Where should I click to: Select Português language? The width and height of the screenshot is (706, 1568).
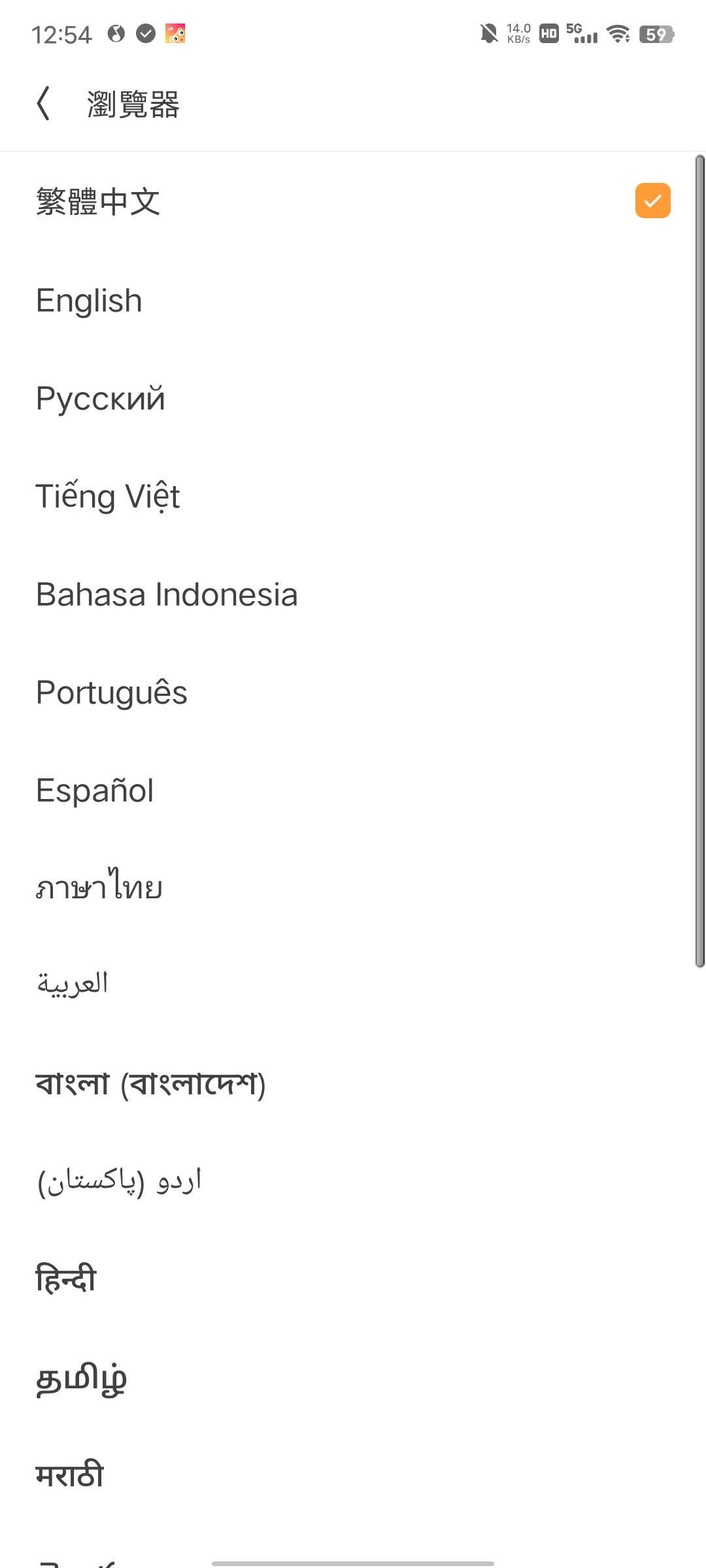coord(112,693)
